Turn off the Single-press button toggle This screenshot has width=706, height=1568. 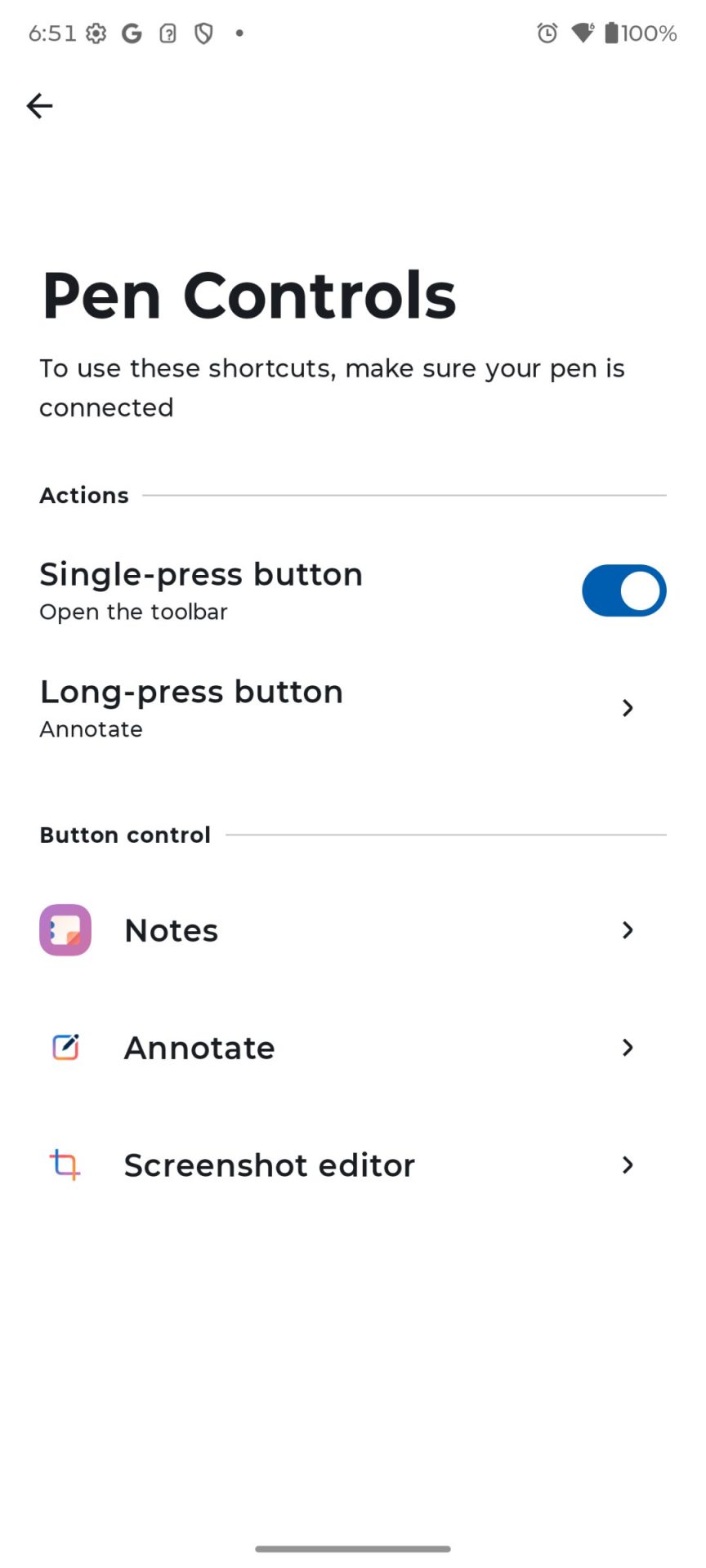pos(623,590)
